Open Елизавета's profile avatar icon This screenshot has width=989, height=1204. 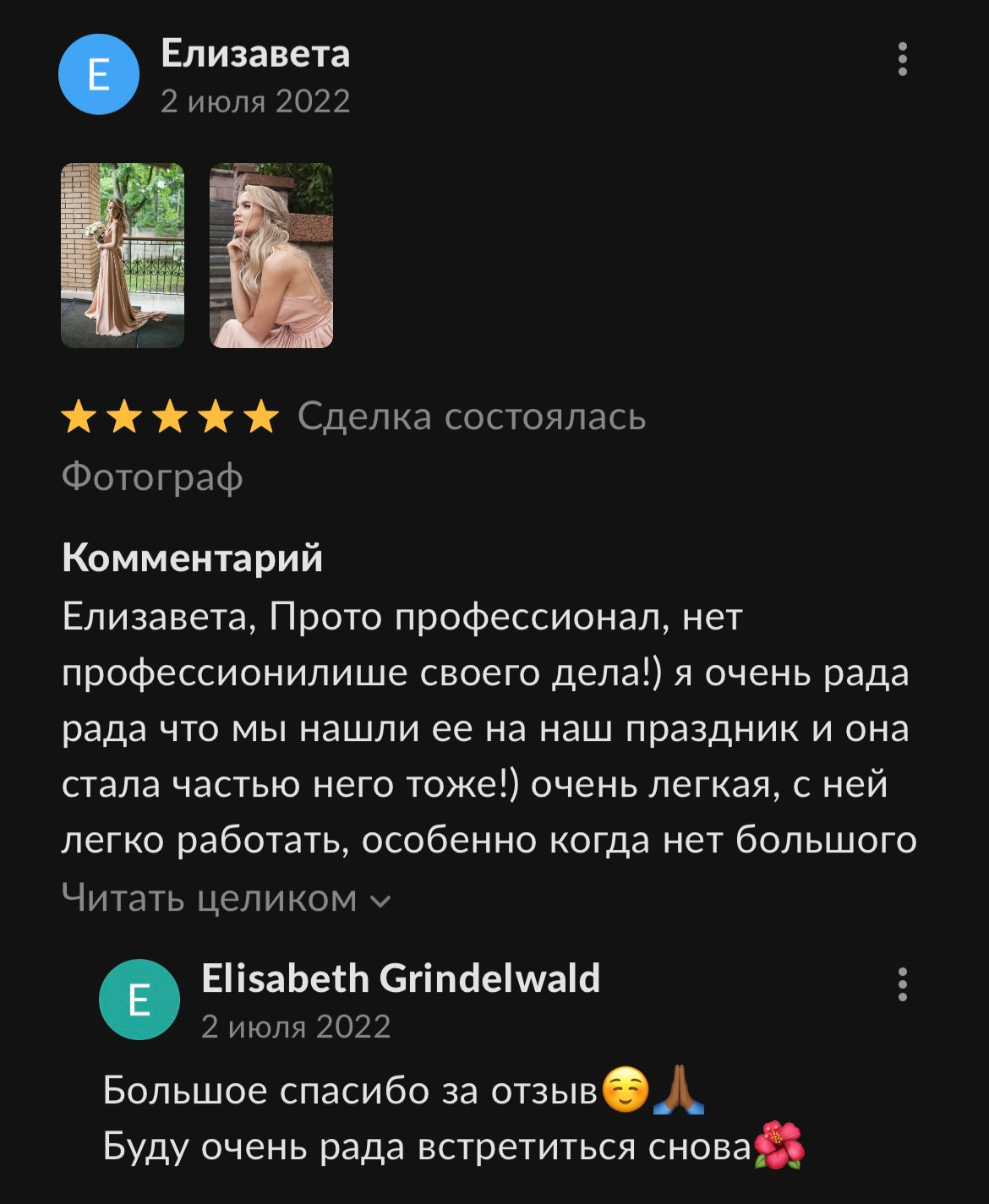click(101, 74)
